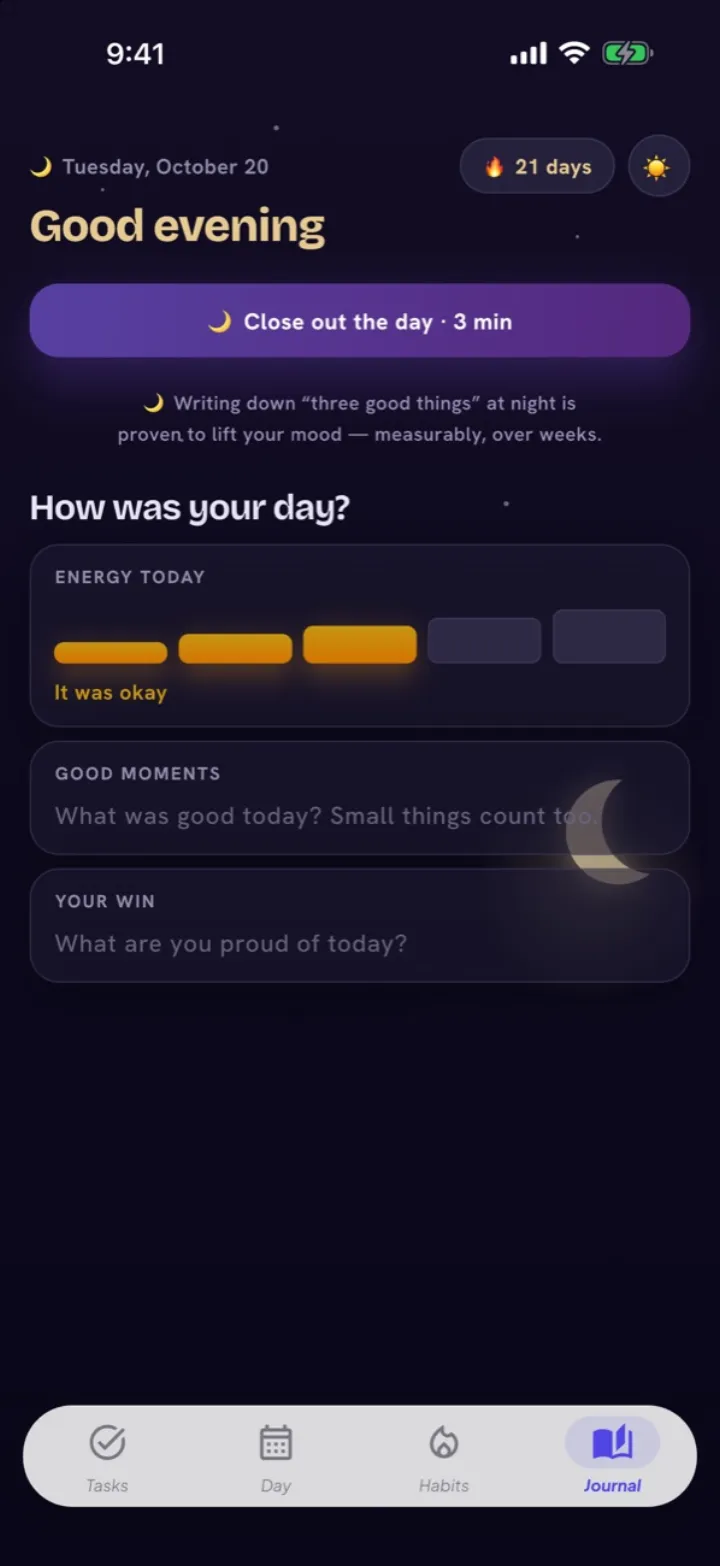Viewport: 720px width, 1566px height.
Task: Select the Journal tab
Action: click(612, 1458)
